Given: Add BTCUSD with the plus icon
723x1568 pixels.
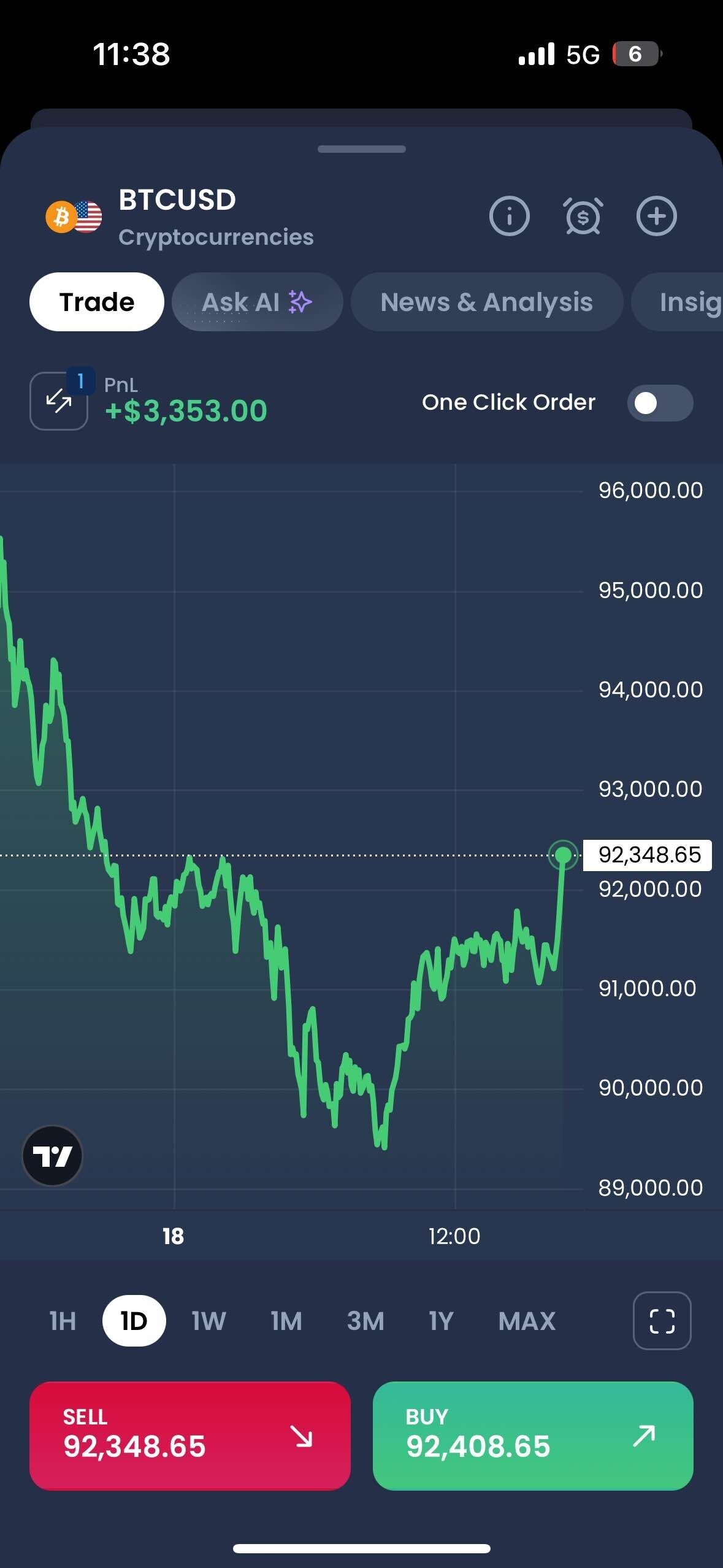Looking at the screenshot, I should click(656, 216).
